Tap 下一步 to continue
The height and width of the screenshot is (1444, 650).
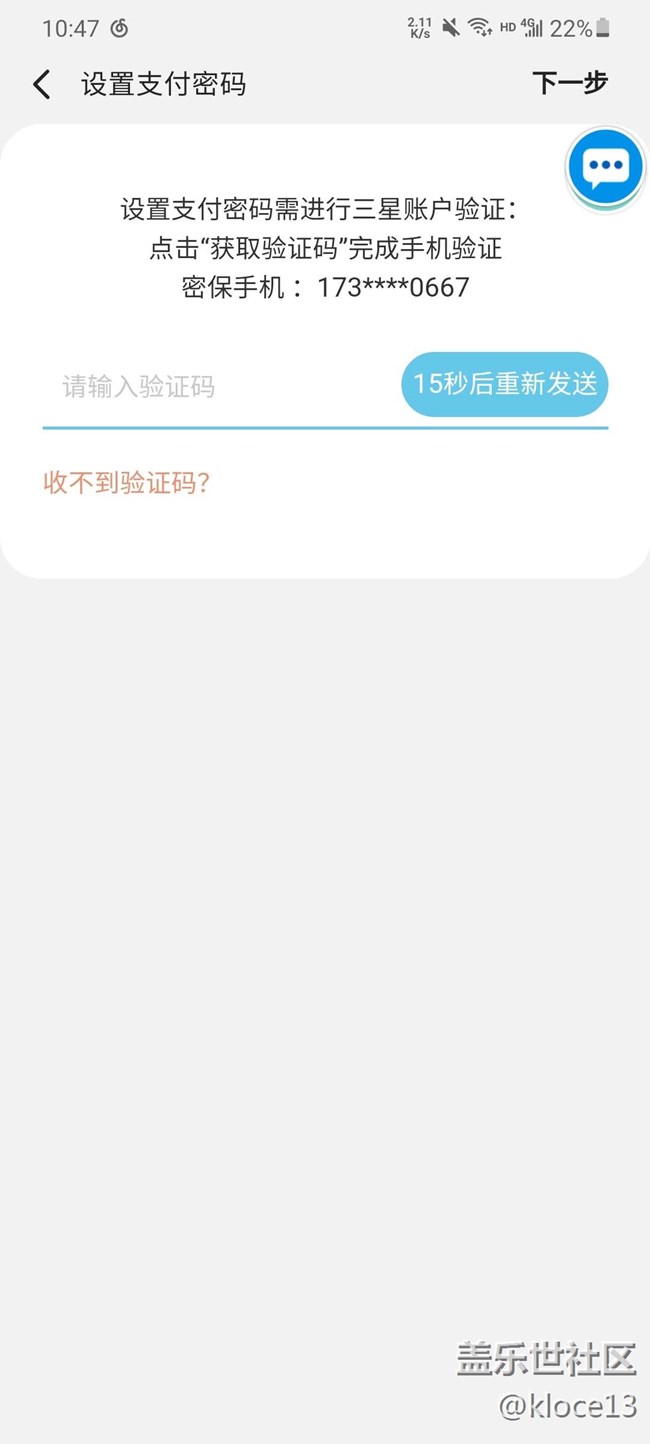tap(570, 83)
